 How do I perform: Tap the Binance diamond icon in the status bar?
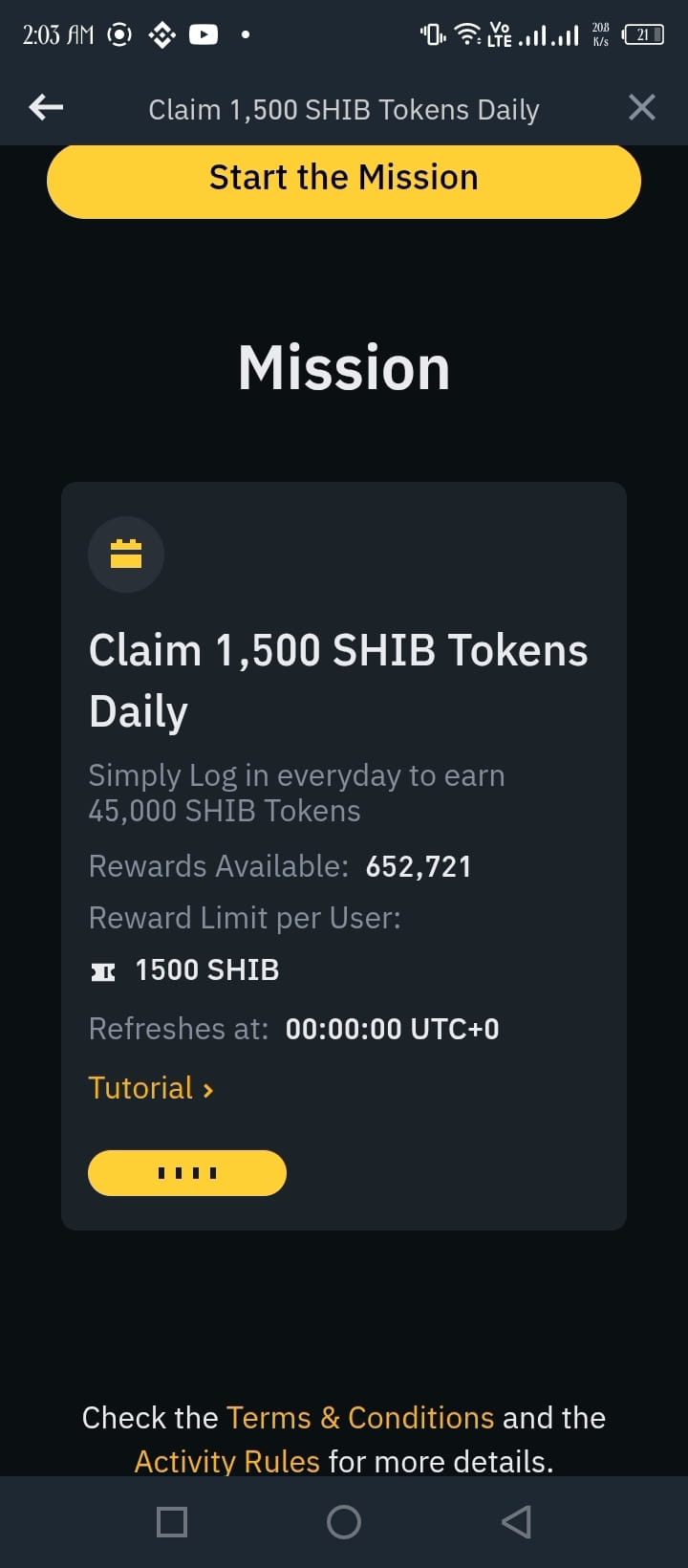[x=160, y=33]
